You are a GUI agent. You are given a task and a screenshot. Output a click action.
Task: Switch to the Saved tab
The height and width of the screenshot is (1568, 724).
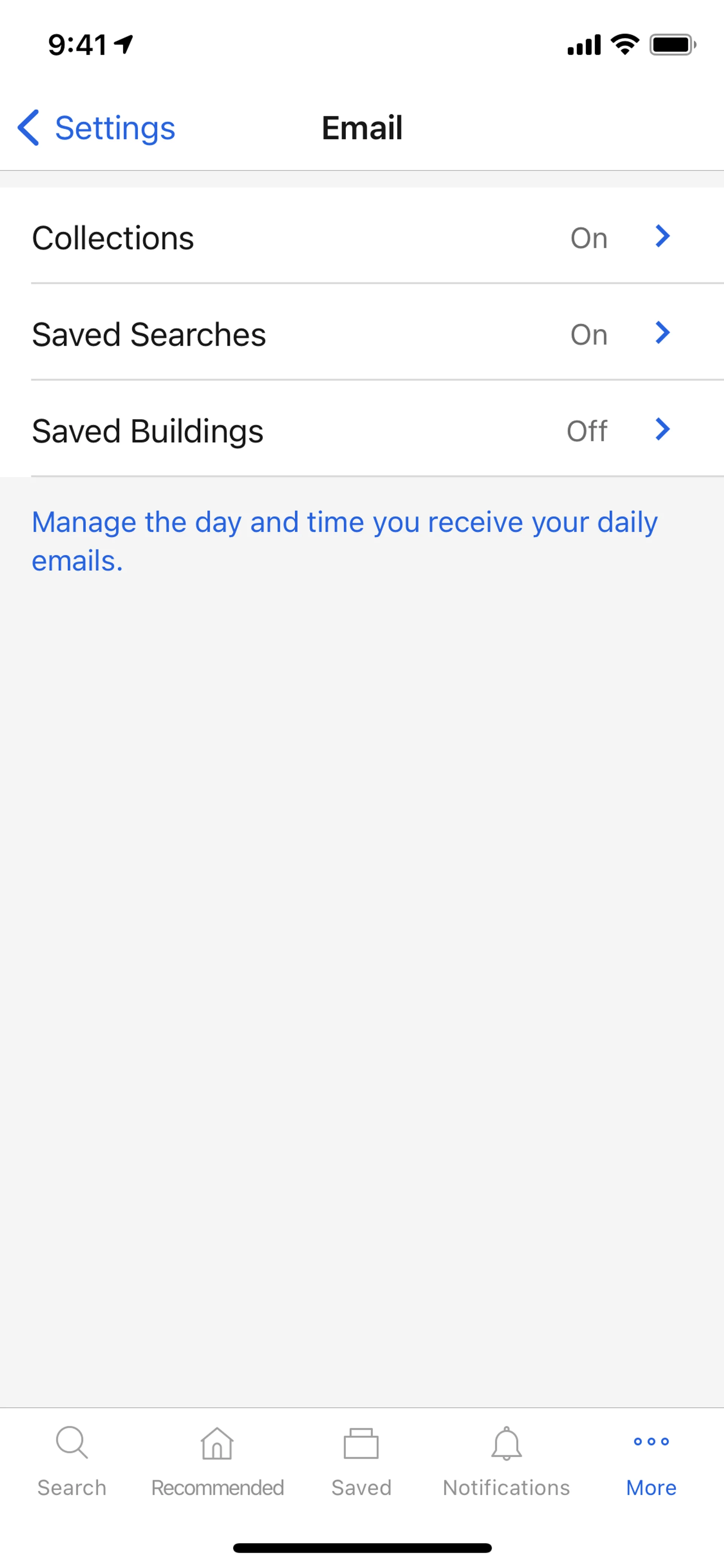point(361,1461)
